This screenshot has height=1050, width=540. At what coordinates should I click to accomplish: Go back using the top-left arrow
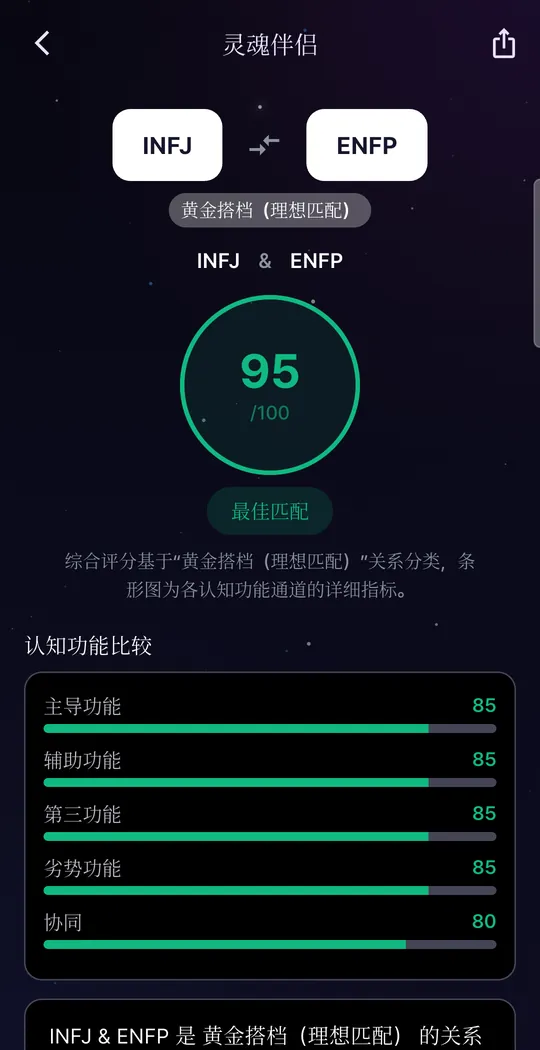pos(42,44)
